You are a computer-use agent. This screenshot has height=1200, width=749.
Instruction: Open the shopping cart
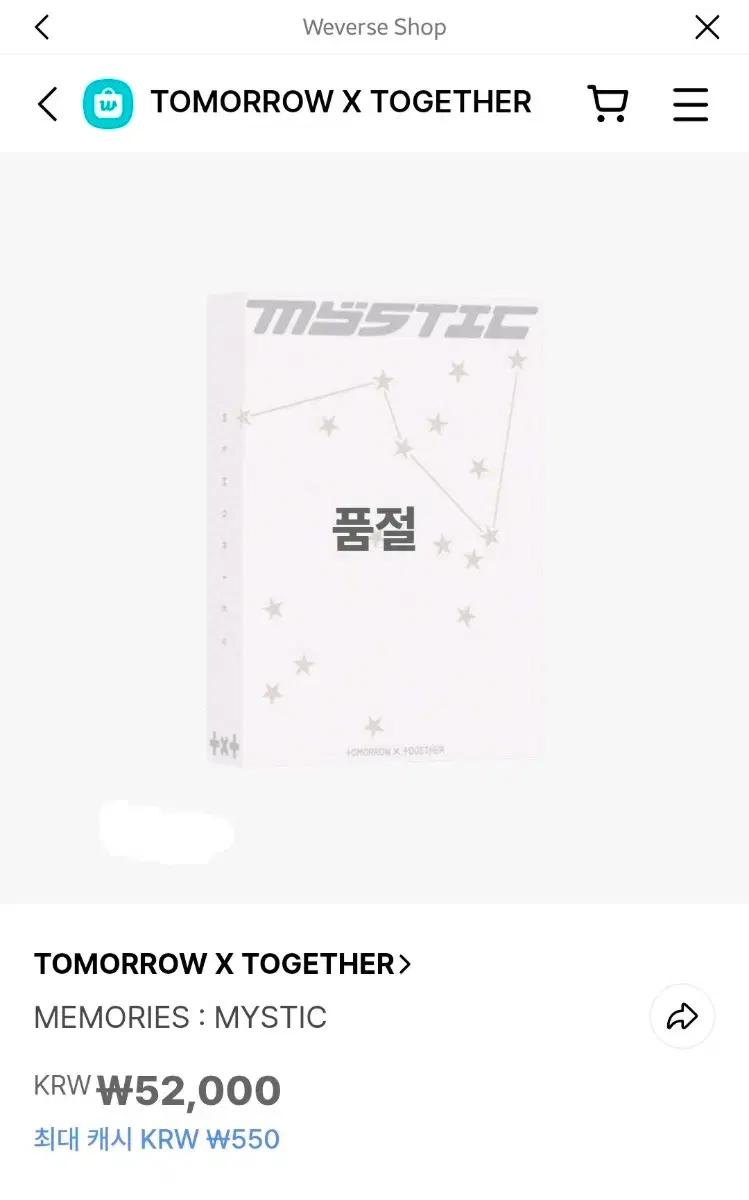607,104
